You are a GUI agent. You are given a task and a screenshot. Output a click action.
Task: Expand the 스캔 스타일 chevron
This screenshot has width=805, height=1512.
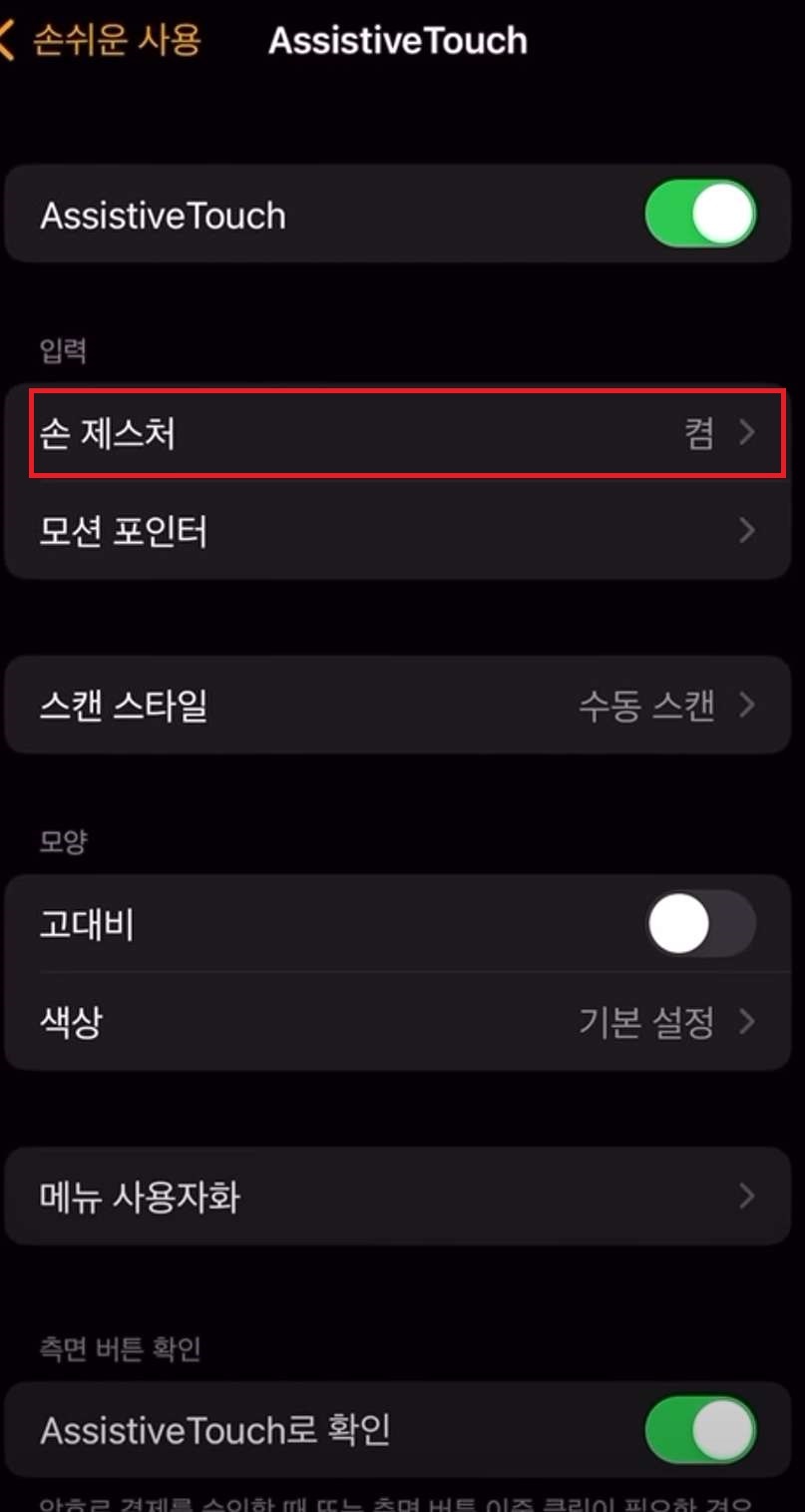point(746,705)
